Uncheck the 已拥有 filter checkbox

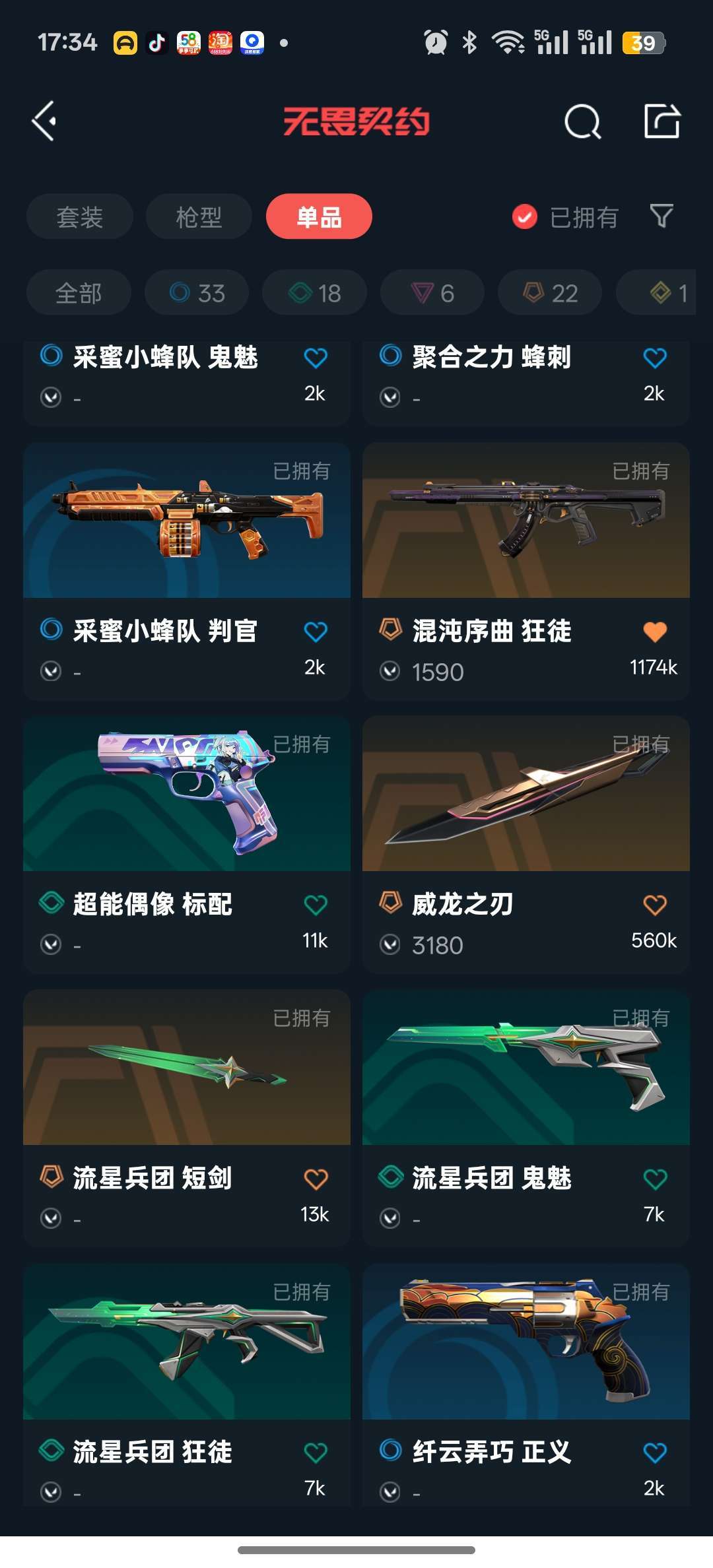coord(525,216)
